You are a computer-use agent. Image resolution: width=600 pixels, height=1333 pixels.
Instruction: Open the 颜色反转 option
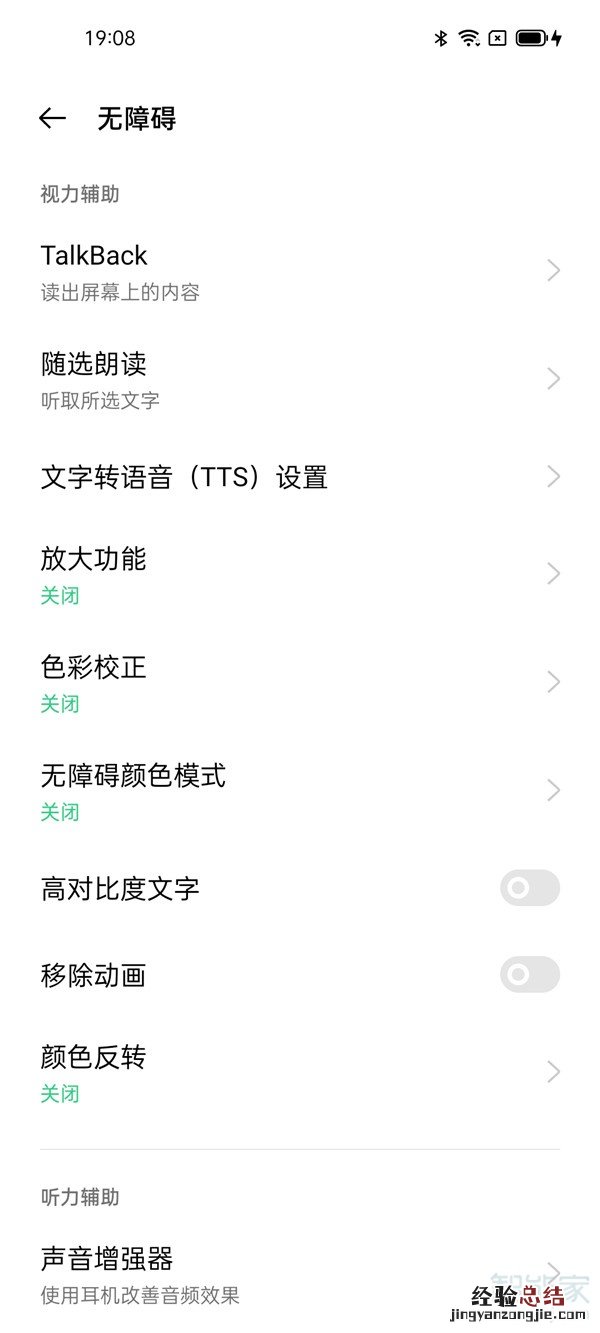click(x=300, y=1072)
